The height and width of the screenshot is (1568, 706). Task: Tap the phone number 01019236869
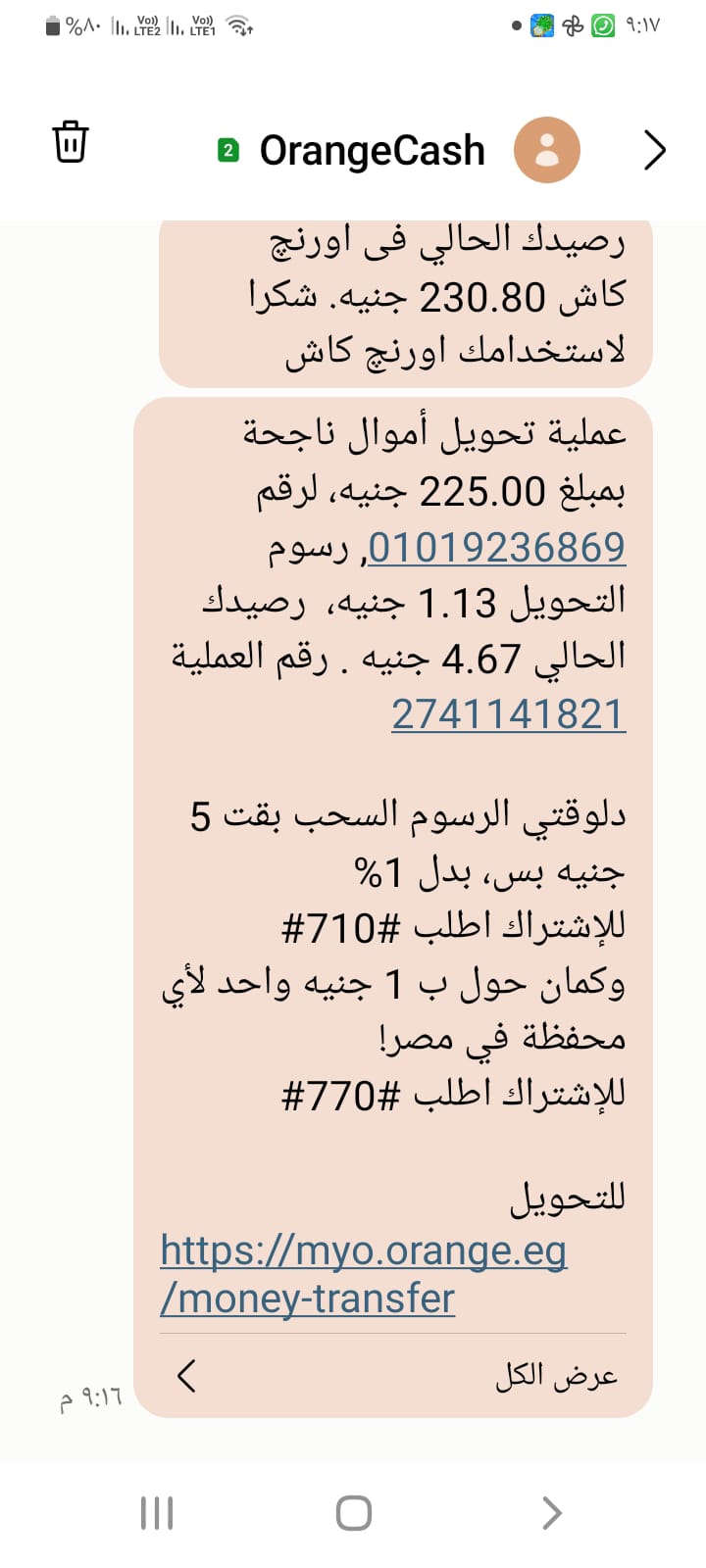[x=496, y=547]
